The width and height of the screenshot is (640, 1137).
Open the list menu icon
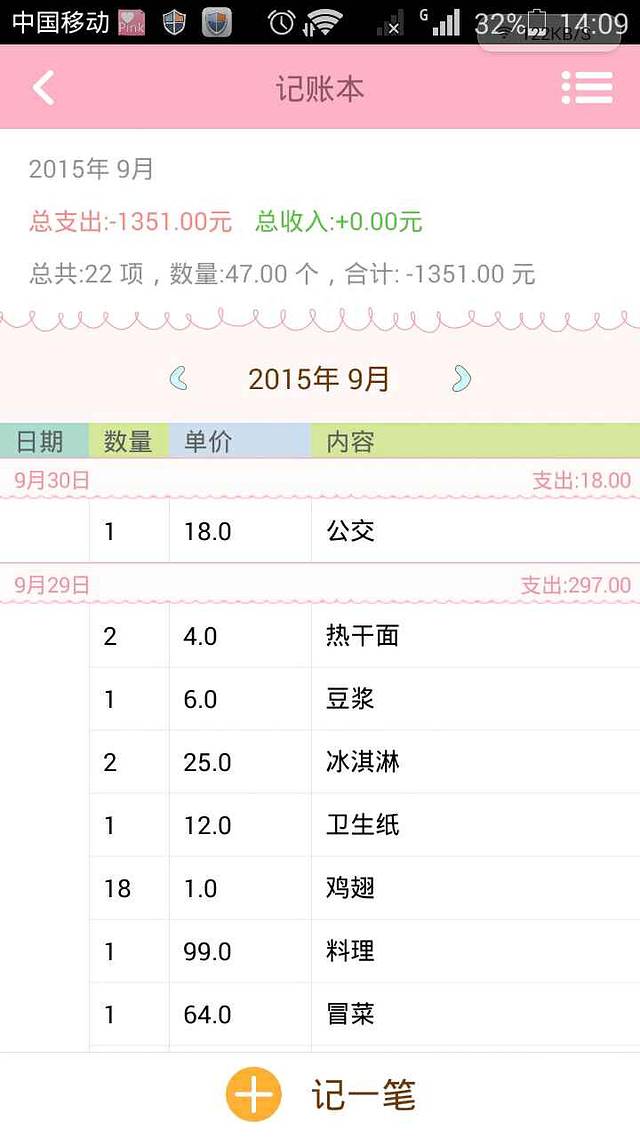(587, 88)
